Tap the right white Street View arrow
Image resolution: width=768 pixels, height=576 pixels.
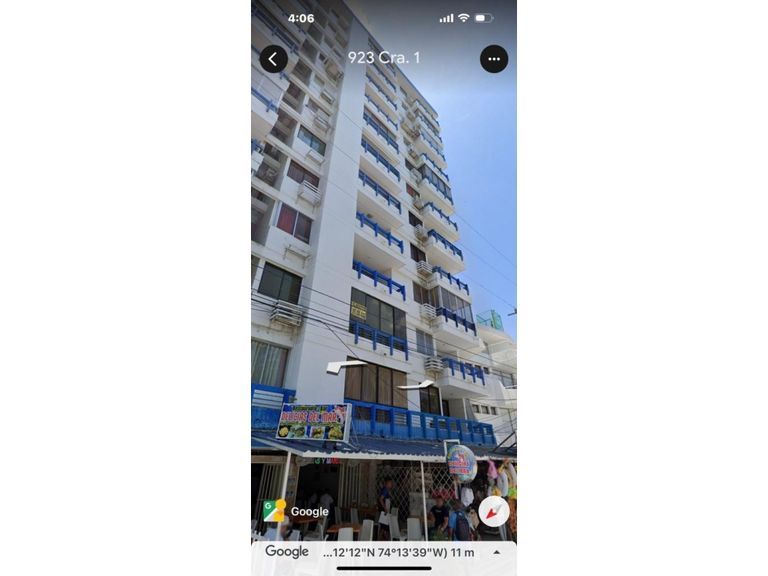(x=415, y=384)
